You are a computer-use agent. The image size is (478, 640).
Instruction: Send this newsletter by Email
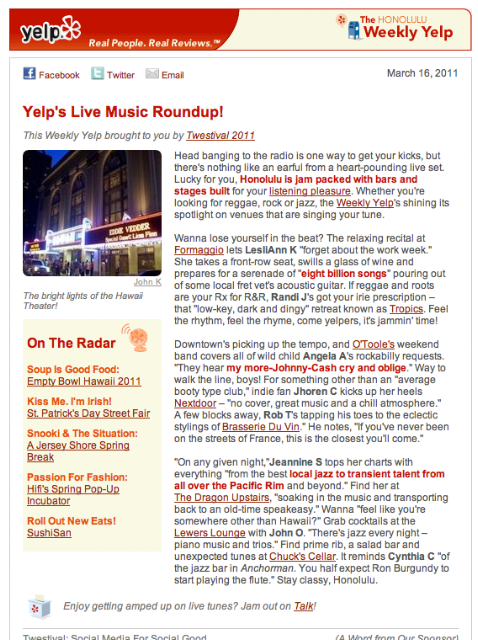pyautogui.click(x=165, y=74)
